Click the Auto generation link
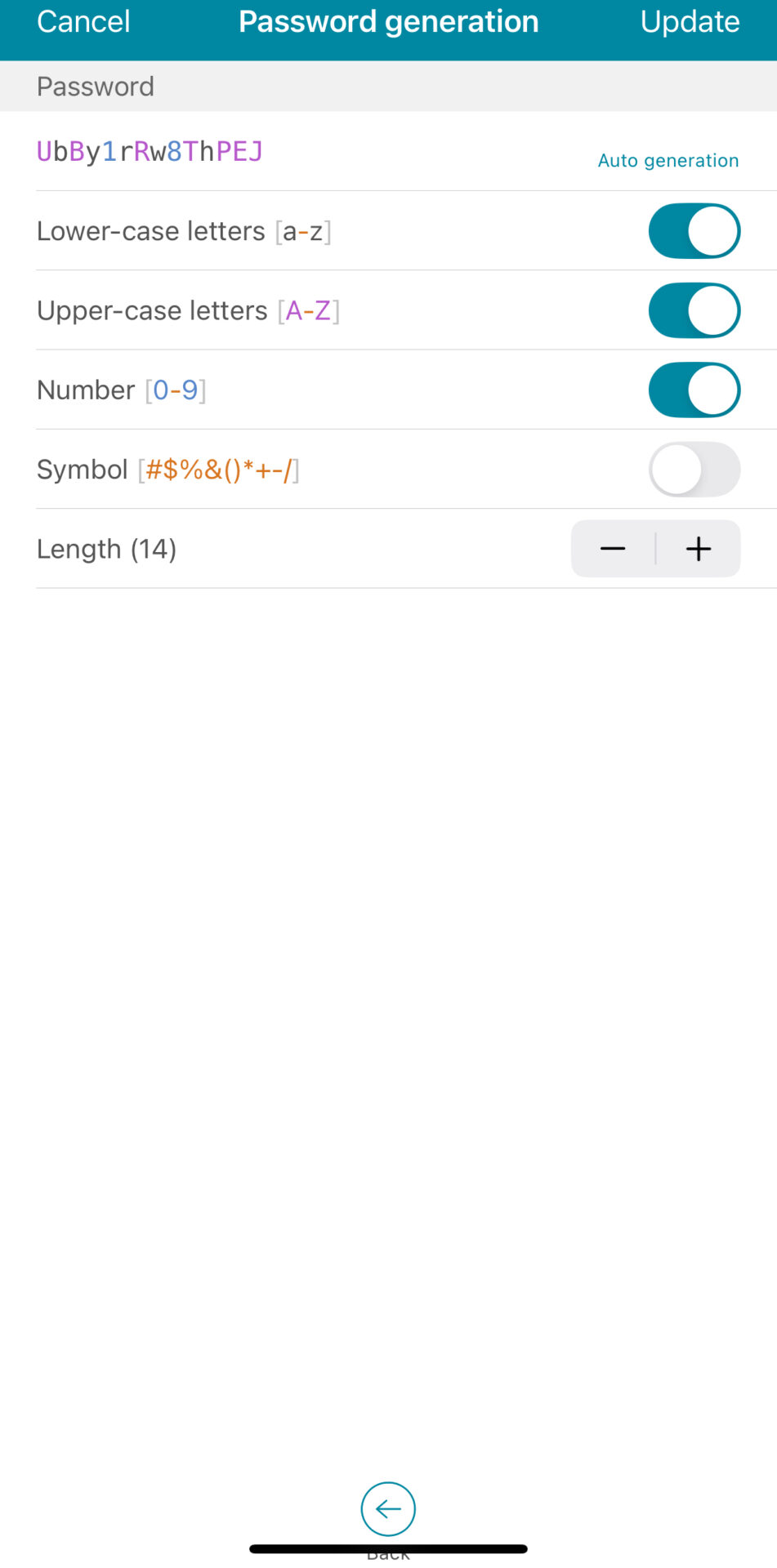The width and height of the screenshot is (777, 1568). (x=668, y=160)
